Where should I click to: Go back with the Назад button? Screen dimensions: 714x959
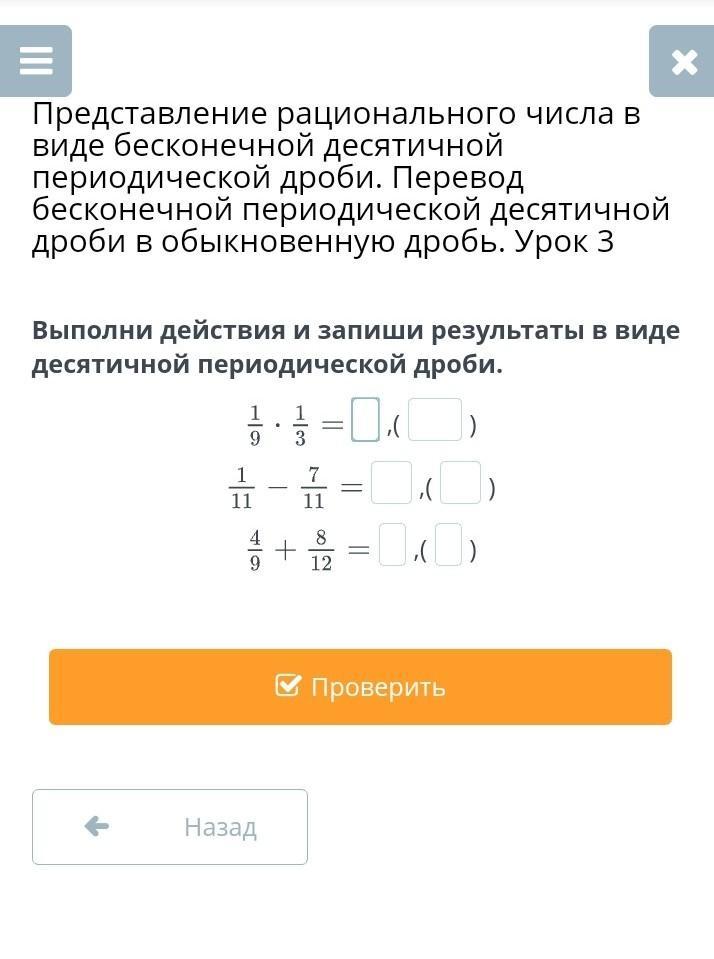click(169, 827)
